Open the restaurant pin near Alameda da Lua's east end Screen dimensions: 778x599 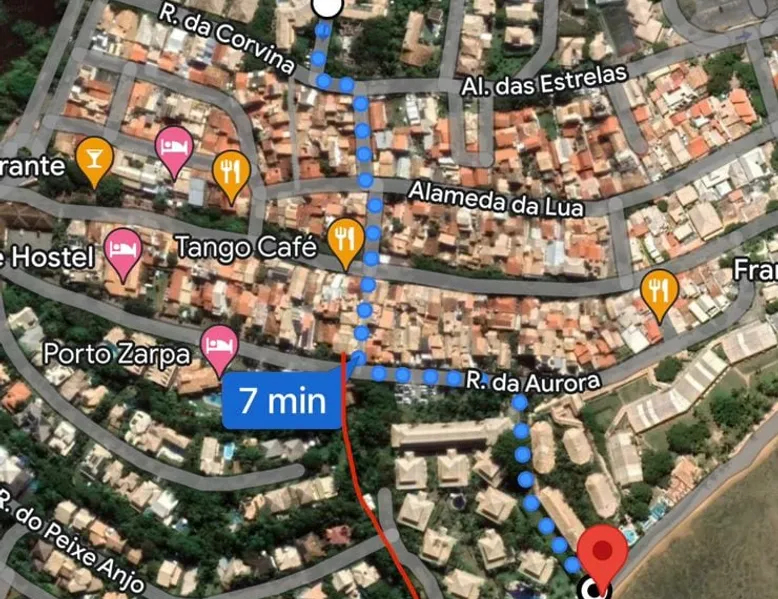click(x=657, y=290)
